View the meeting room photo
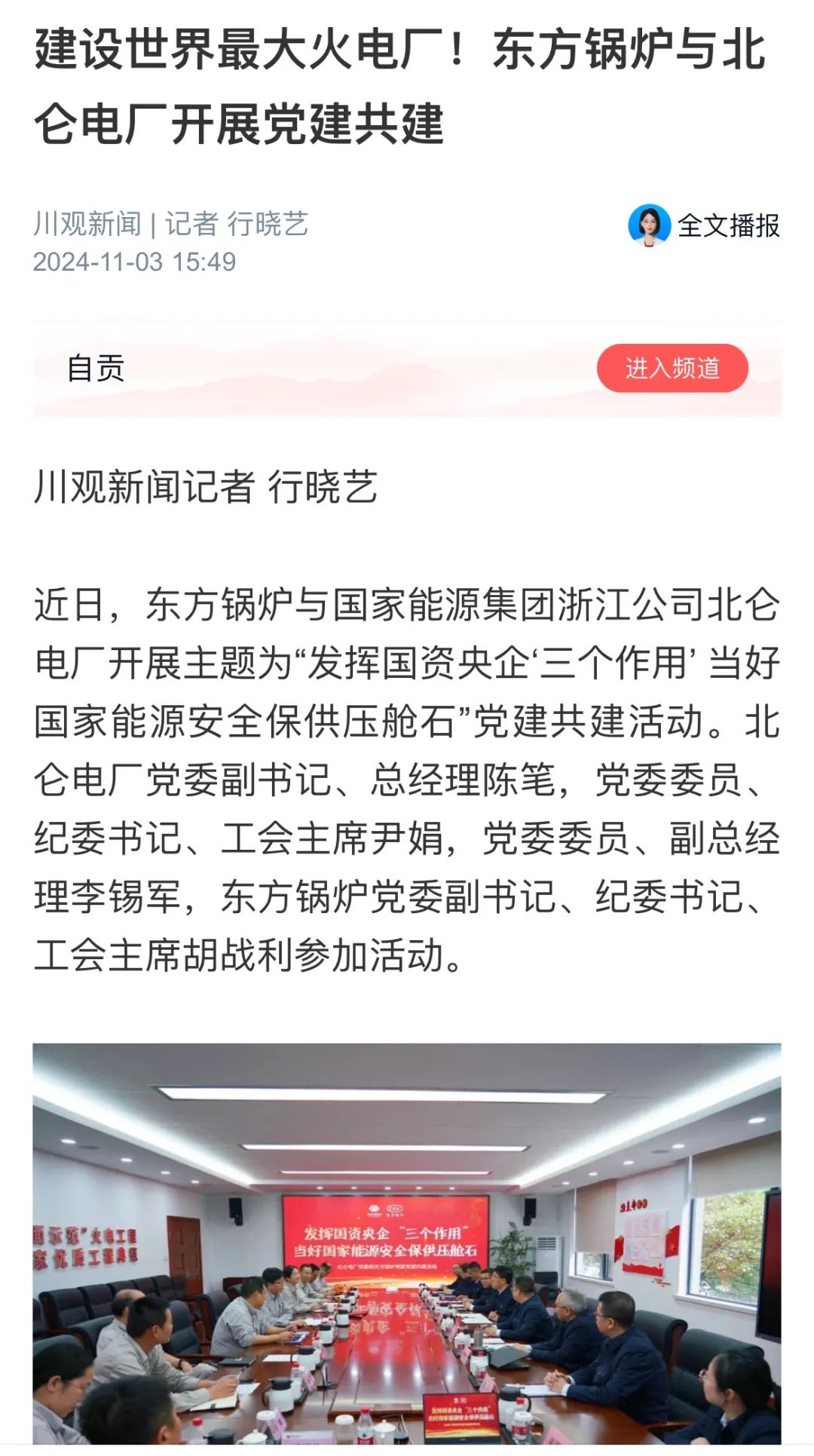 [407, 1244]
